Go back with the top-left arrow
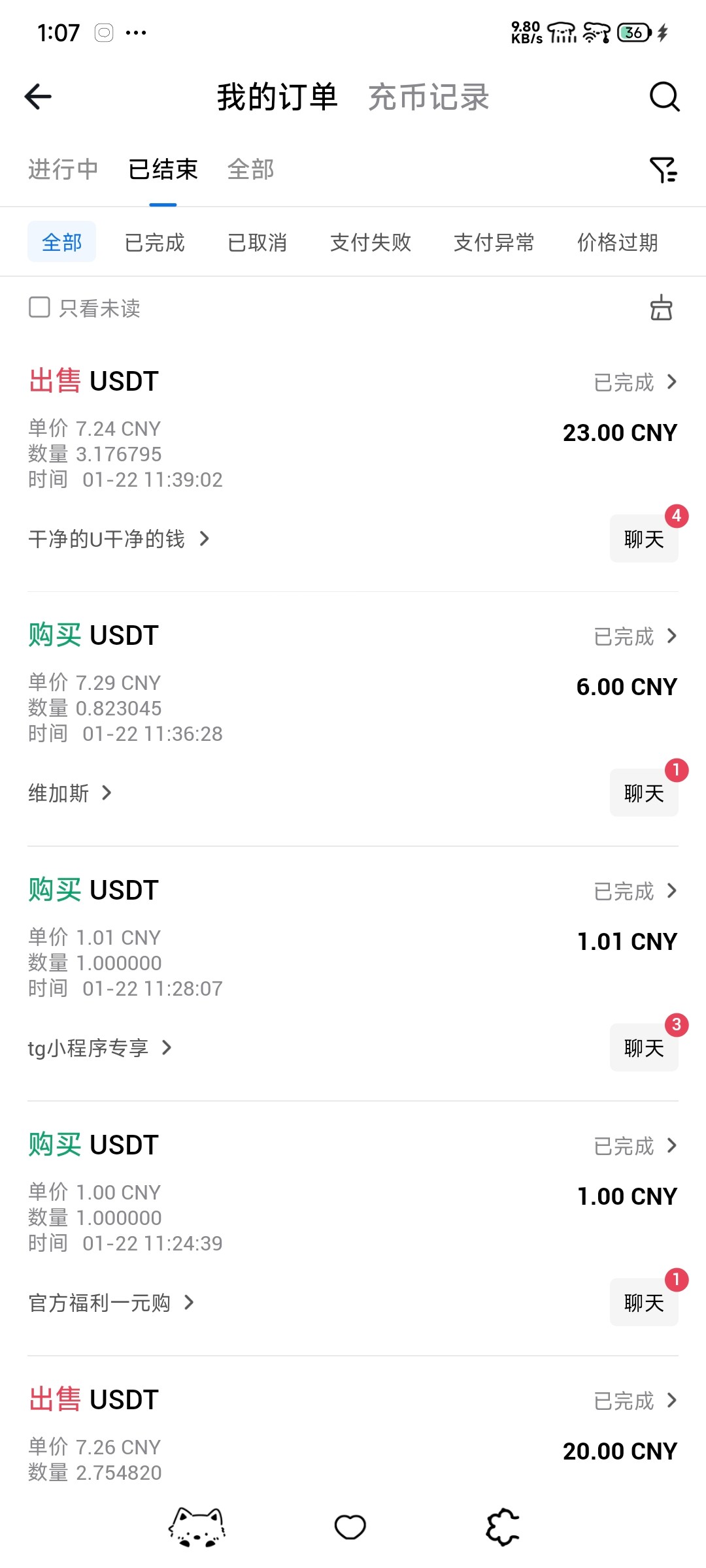Viewport: 706px width, 1568px height. [38, 97]
